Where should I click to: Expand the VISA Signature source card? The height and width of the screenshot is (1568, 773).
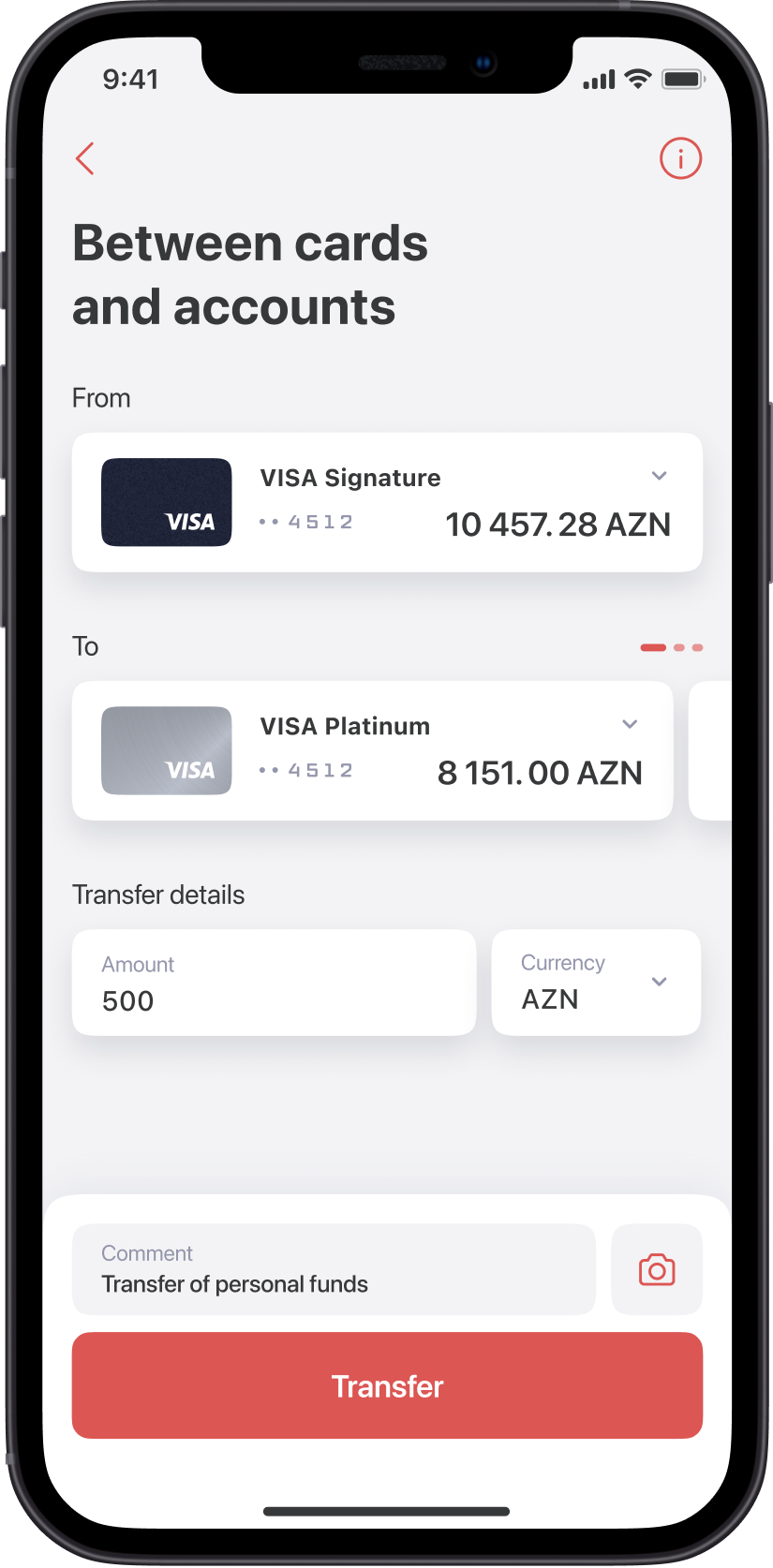click(x=659, y=476)
